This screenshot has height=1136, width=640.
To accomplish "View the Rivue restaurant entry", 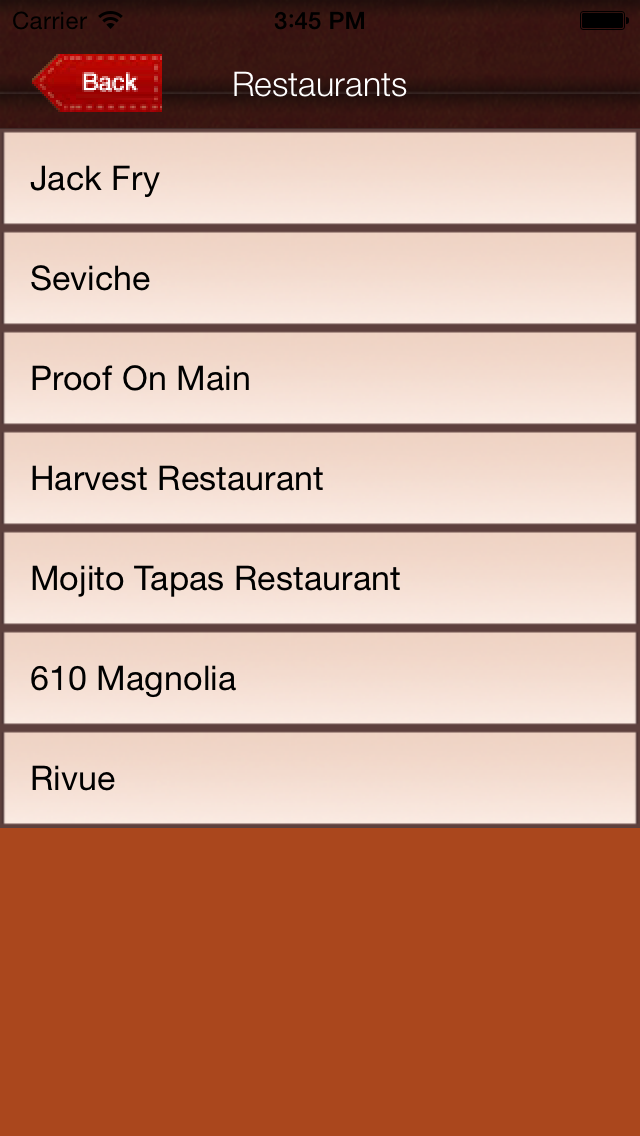I will point(320,777).
